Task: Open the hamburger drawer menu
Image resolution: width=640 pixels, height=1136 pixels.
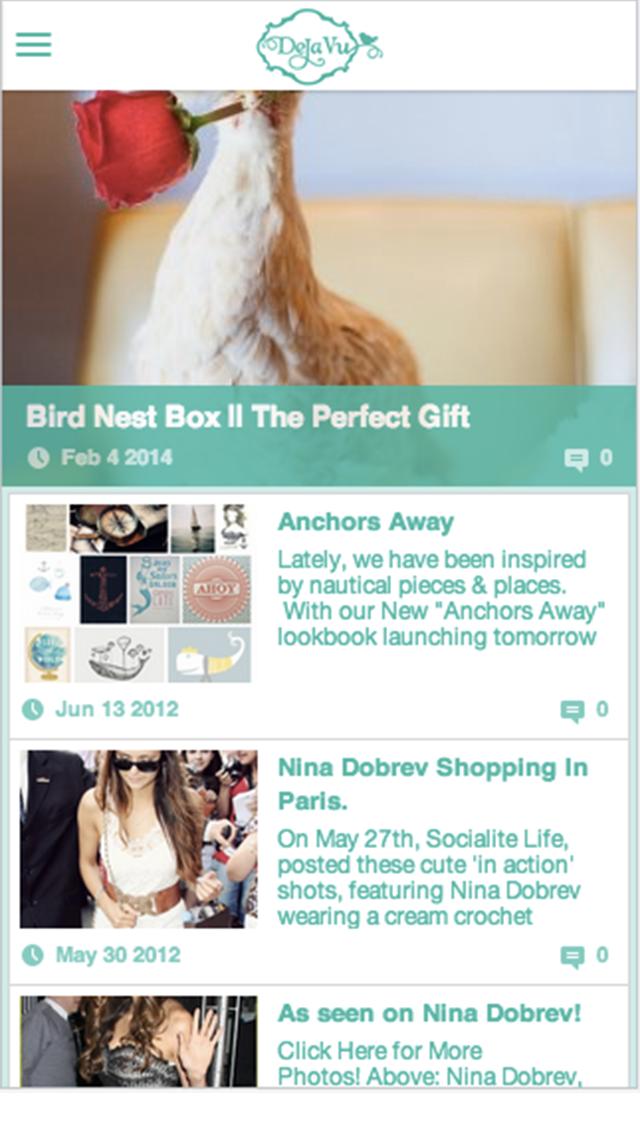Action: [x=34, y=44]
